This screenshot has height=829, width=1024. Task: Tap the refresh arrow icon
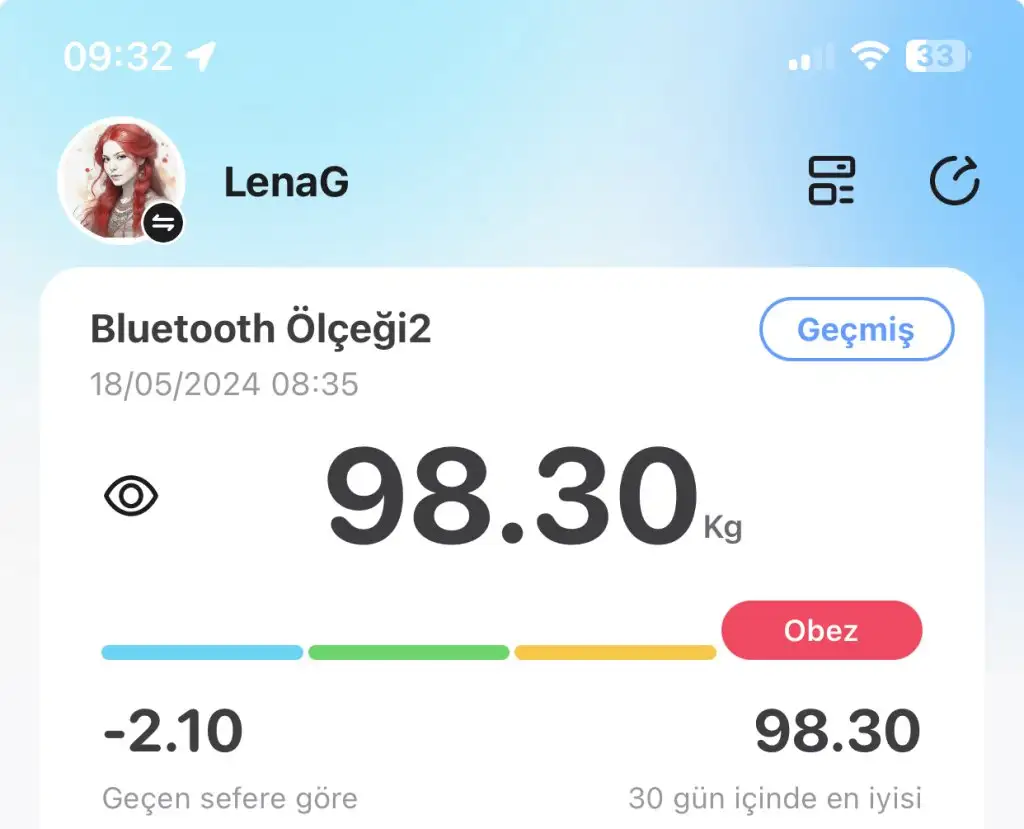click(954, 182)
